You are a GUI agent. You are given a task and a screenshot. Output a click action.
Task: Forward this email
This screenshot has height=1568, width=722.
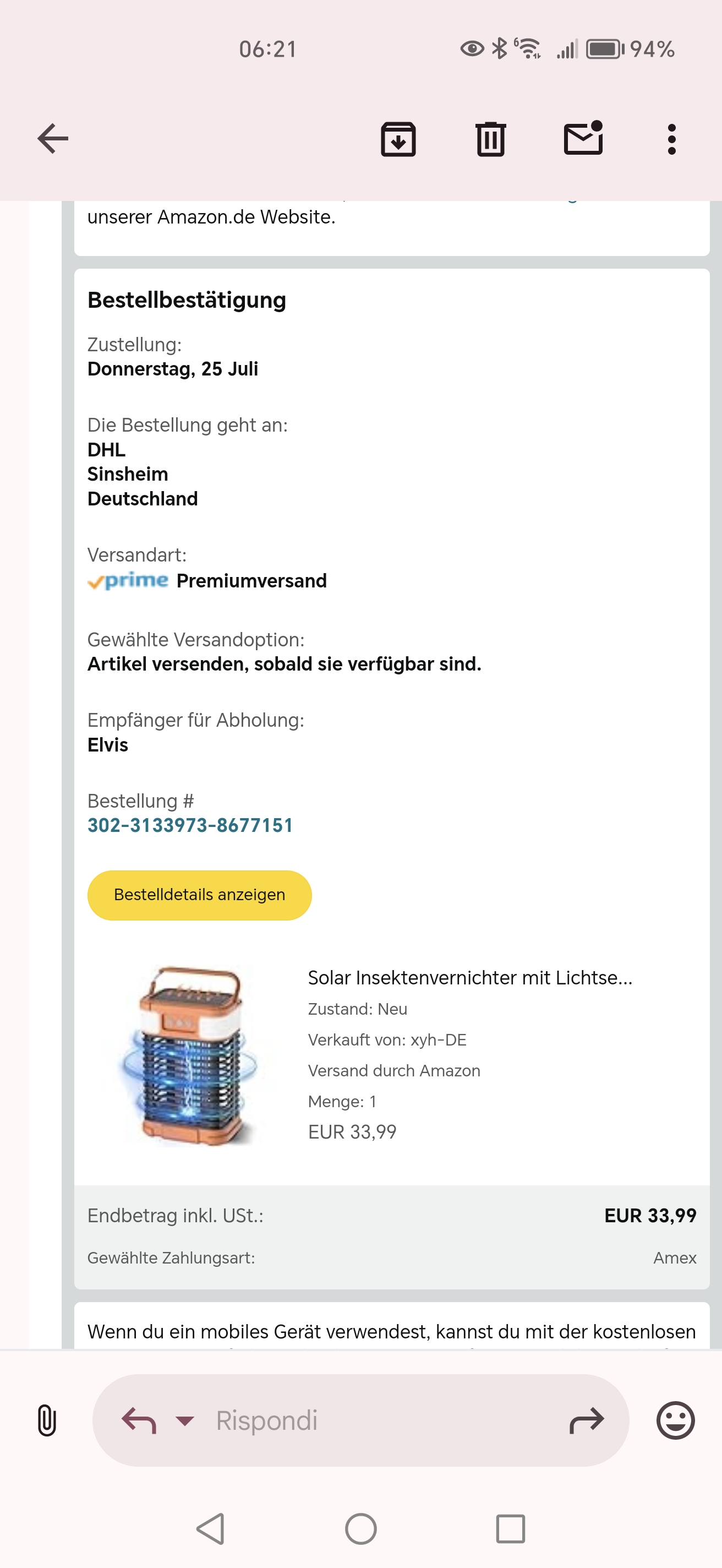587,1420
